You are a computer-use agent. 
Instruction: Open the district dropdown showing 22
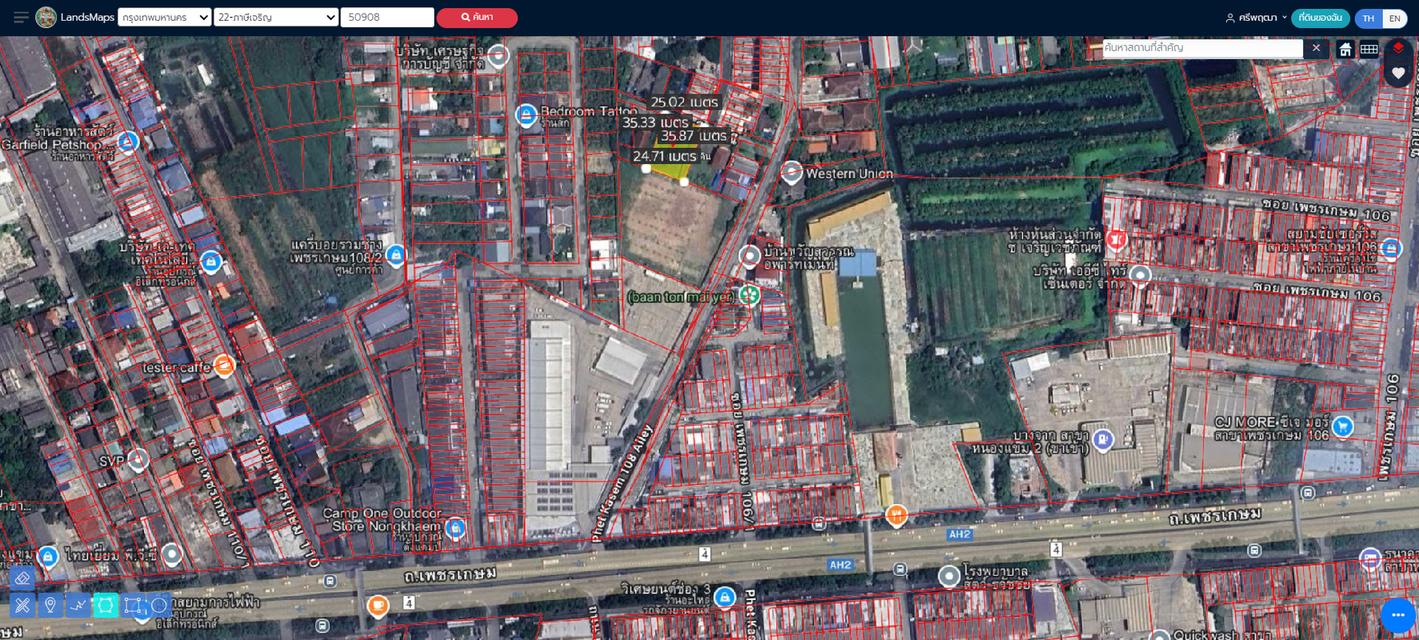[x=276, y=17]
